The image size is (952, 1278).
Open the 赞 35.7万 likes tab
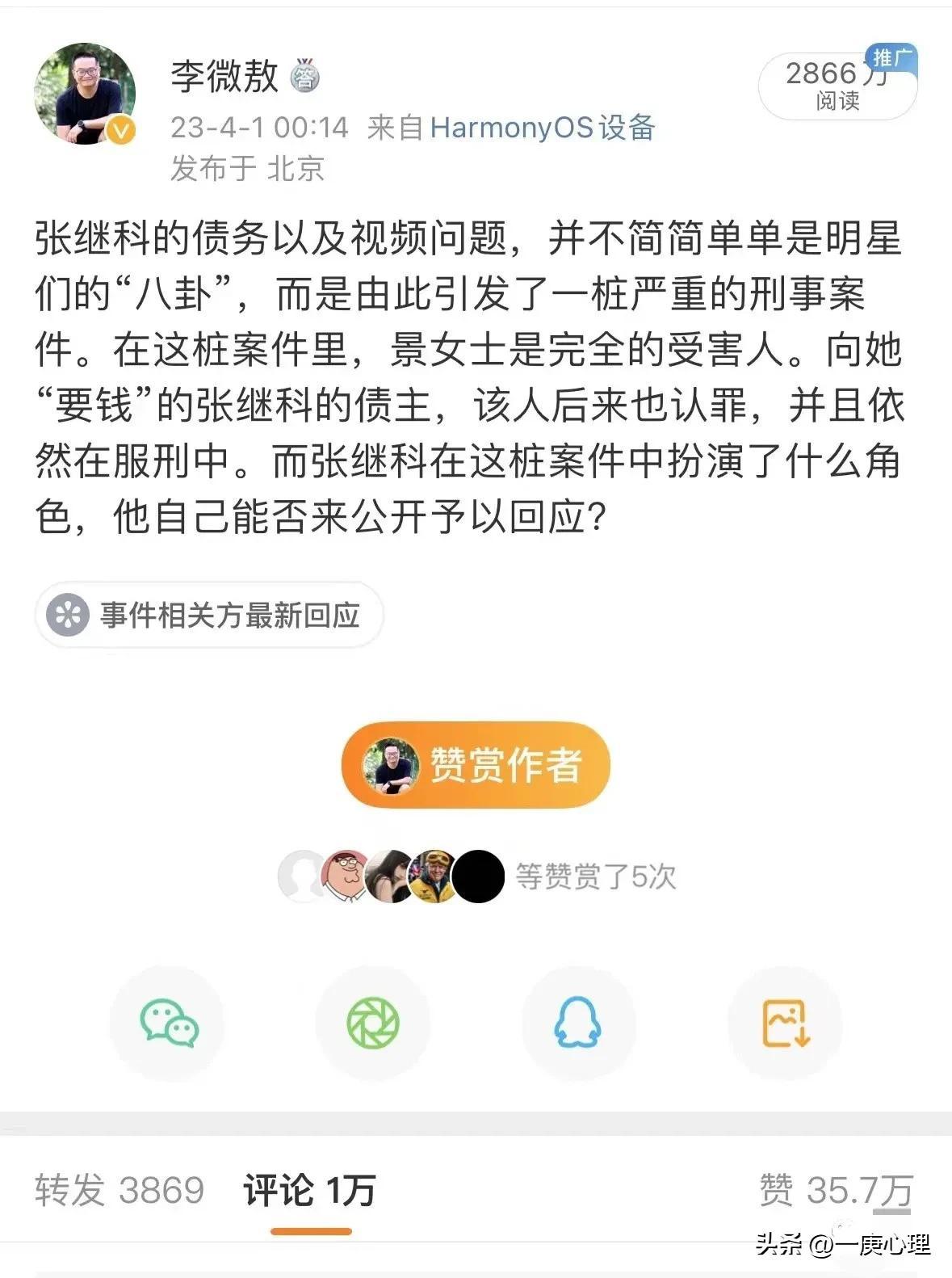tap(836, 1191)
